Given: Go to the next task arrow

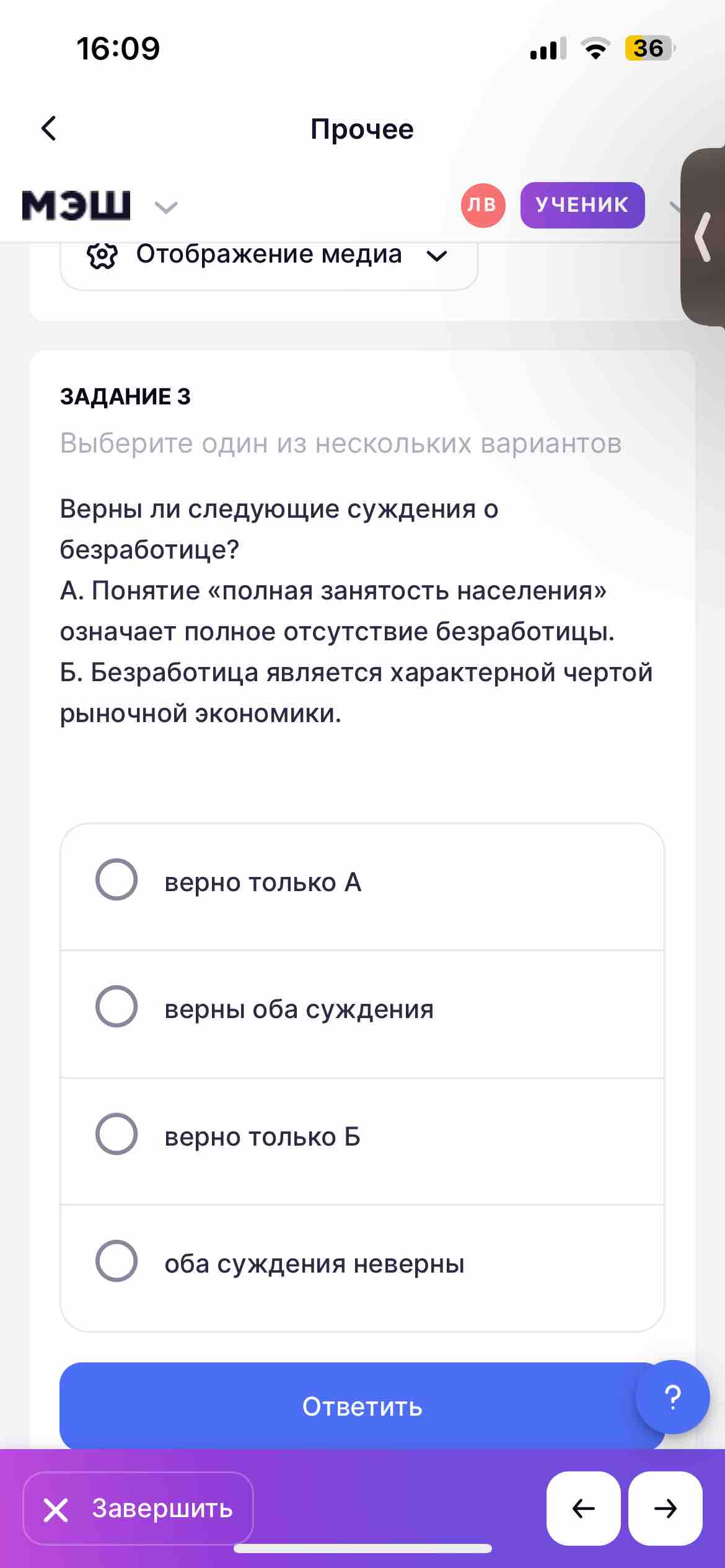Looking at the screenshot, I should [666, 1509].
